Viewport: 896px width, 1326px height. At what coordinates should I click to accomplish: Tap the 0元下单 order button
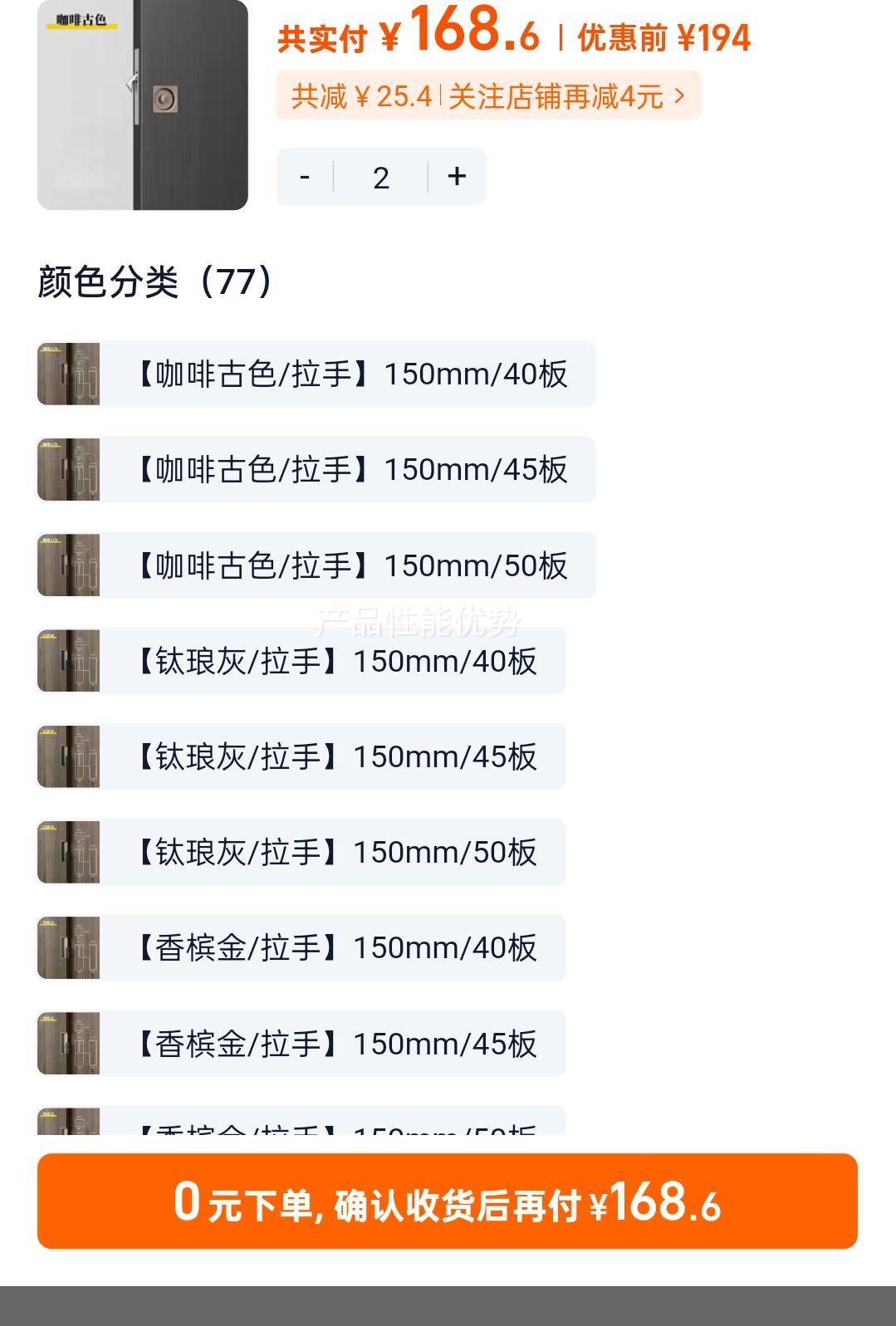(448, 1201)
